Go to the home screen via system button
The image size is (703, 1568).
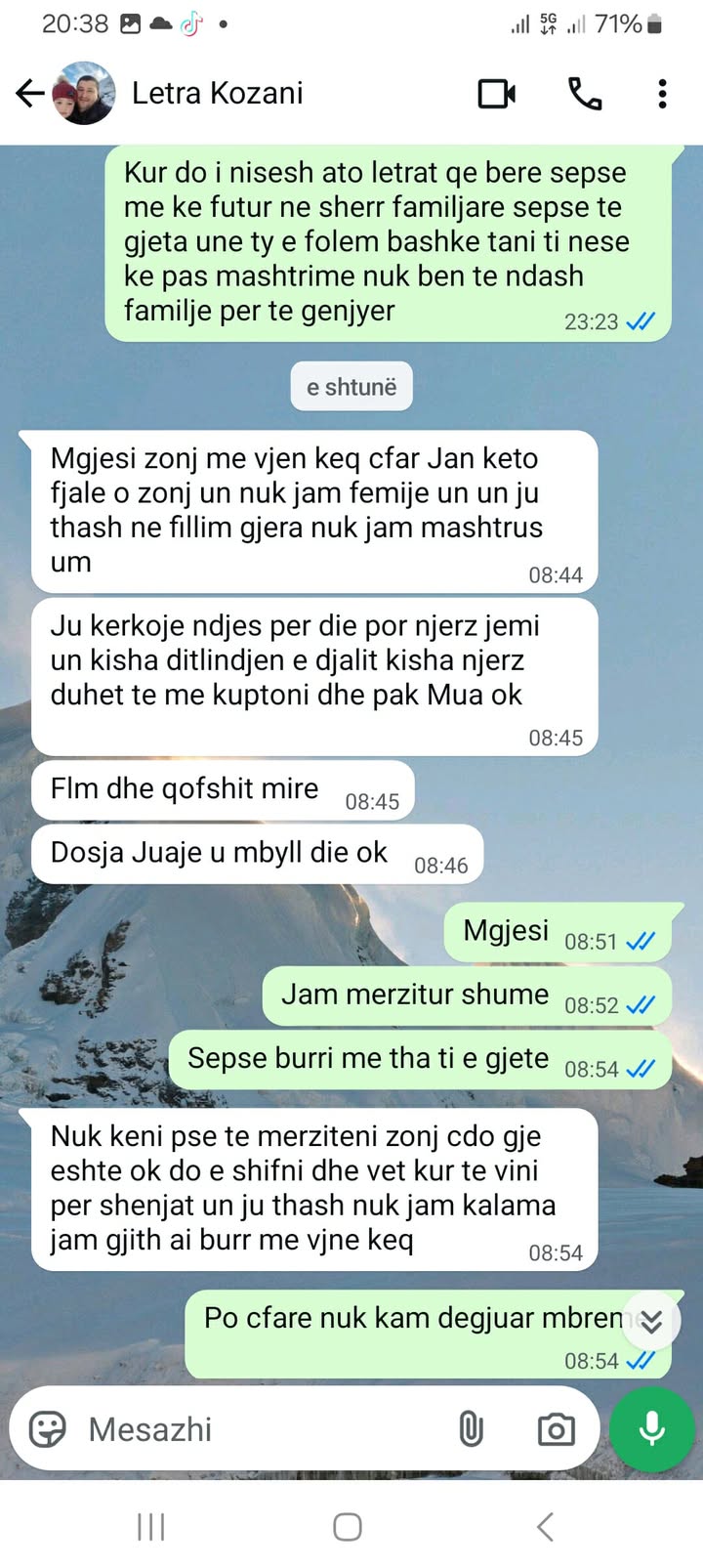[x=348, y=1526]
